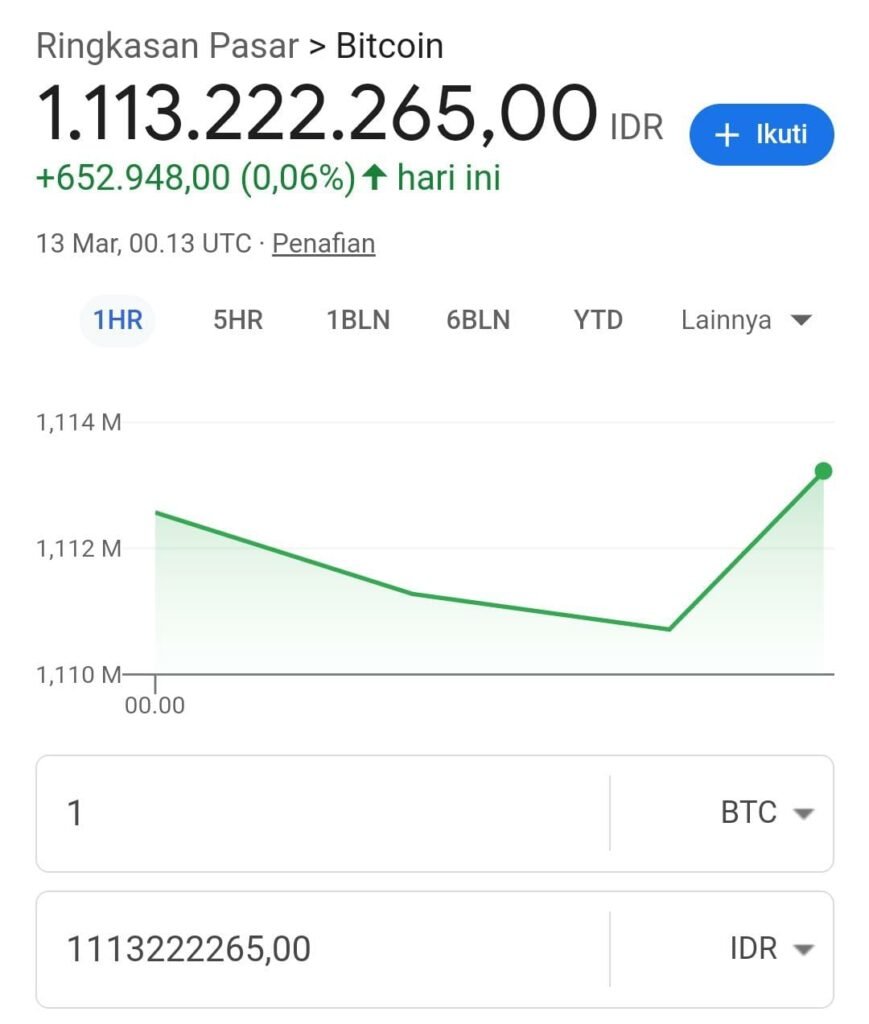Screen dimensions: 869x1024
Task: Click inside the BTC amount input field
Action: click(x=300, y=813)
